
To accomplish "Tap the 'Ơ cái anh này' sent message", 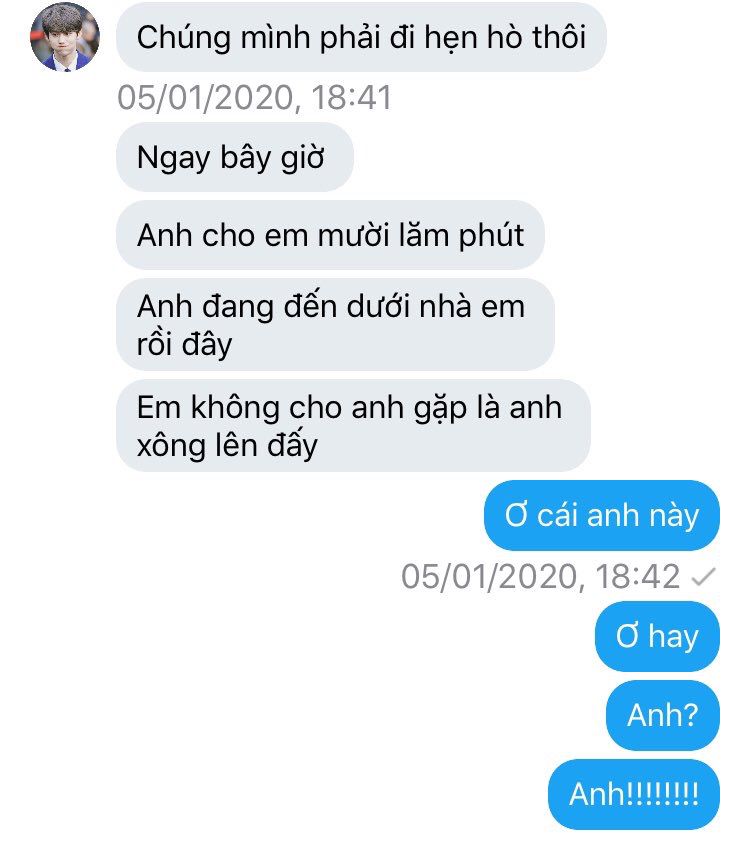I will [x=601, y=516].
